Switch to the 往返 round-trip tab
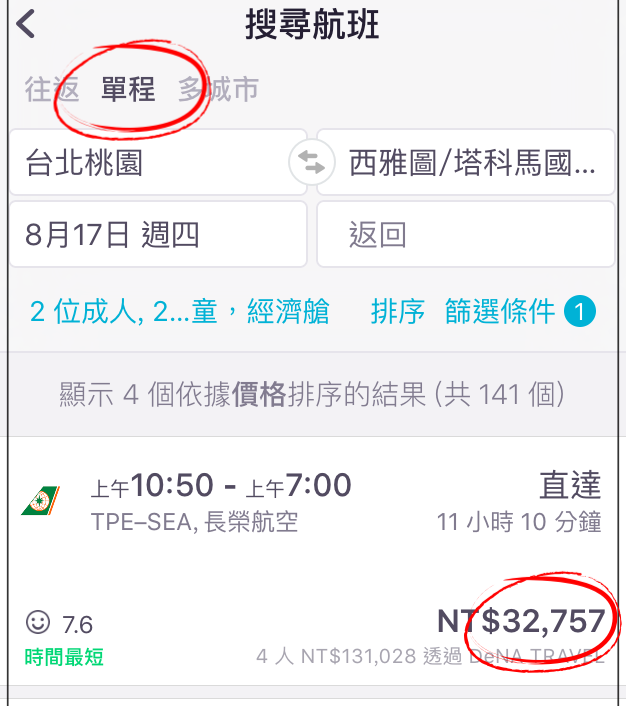 point(52,90)
